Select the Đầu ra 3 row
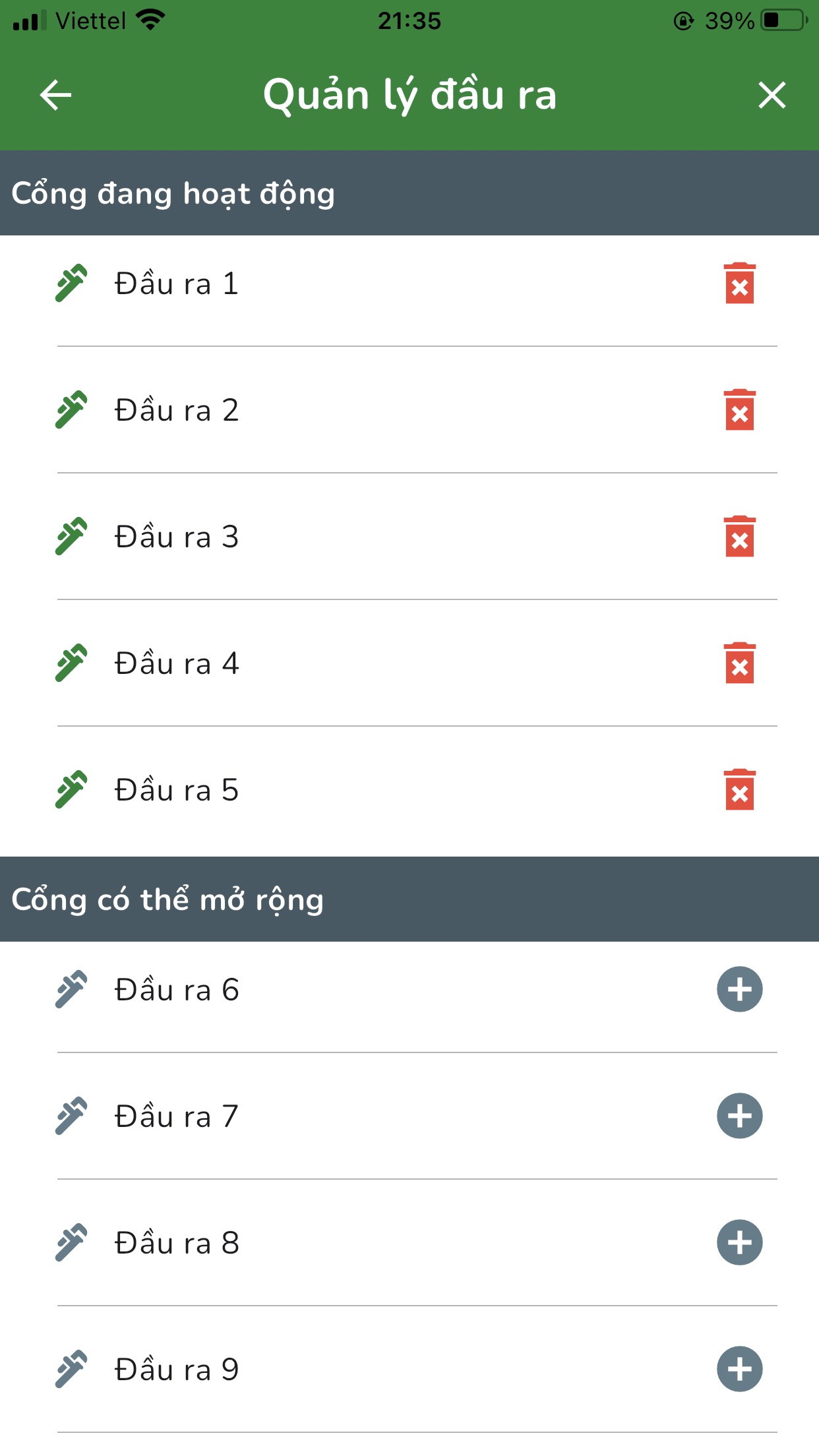The height and width of the screenshot is (1456, 819). pyautogui.click(x=409, y=537)
